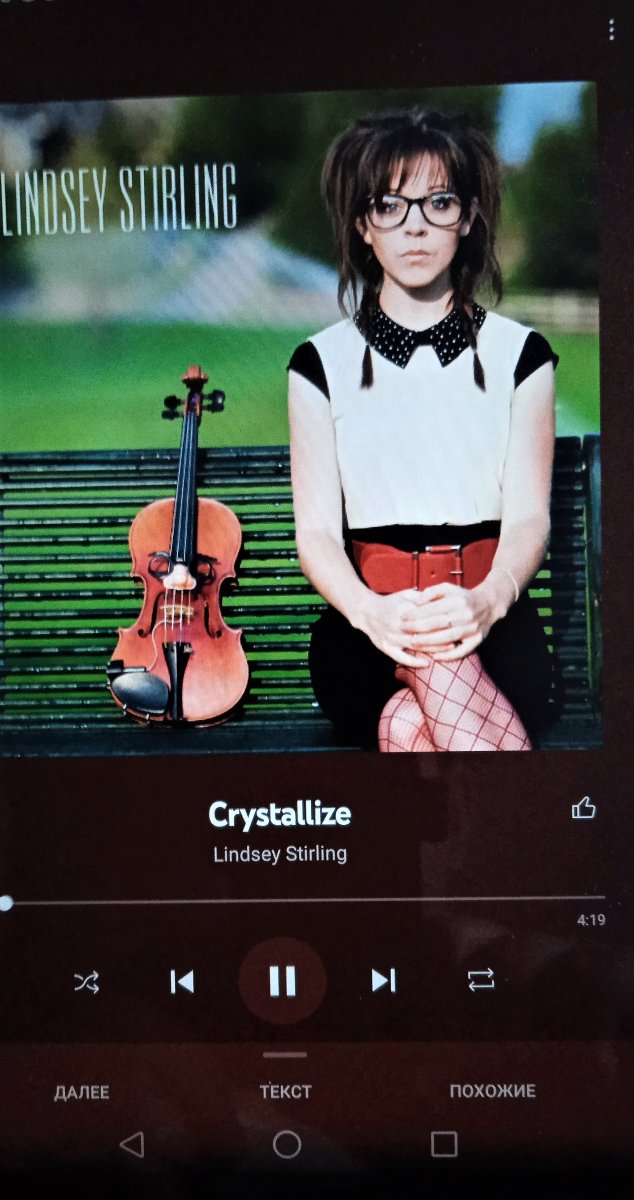Screen dimensions: 634x1200
Task: Go to the home screen
Action: pos(287,1145)
